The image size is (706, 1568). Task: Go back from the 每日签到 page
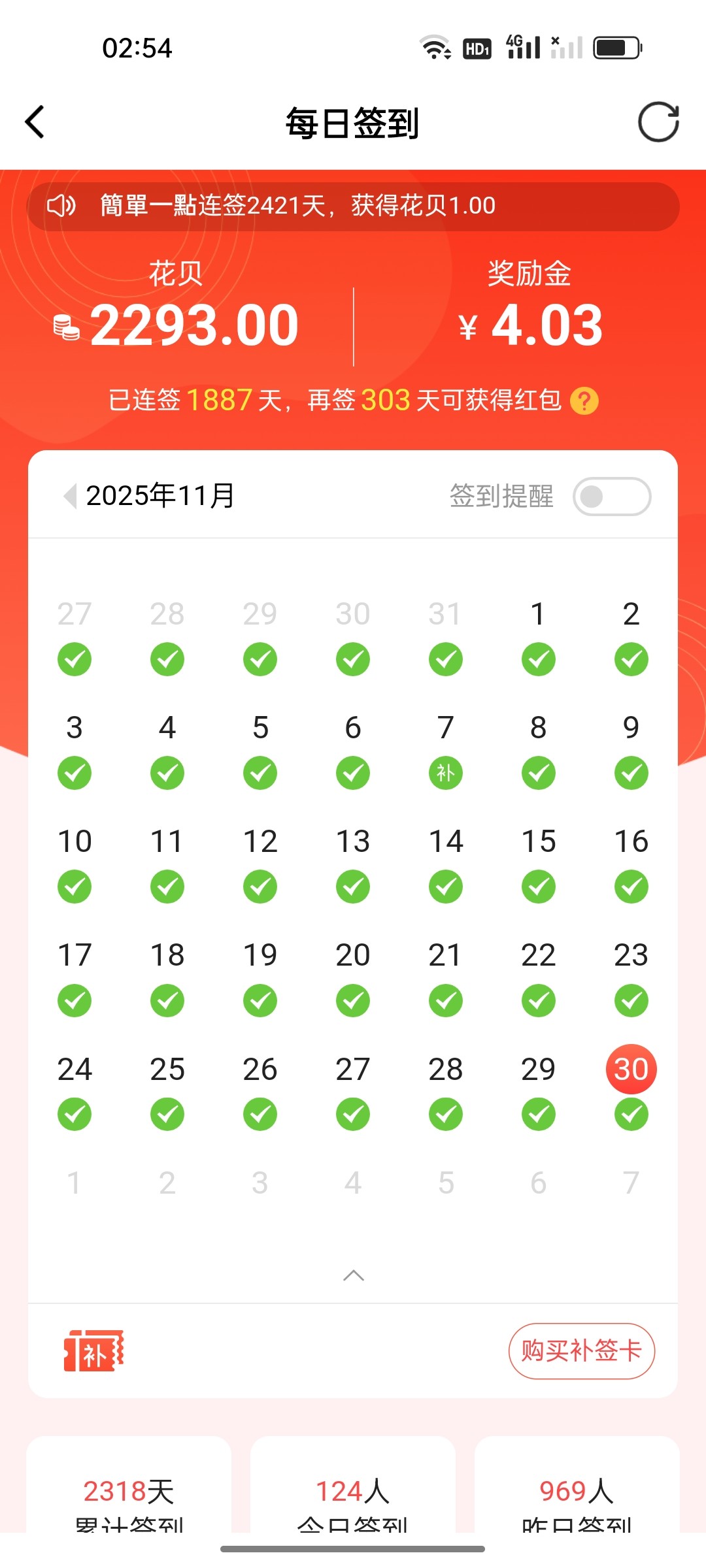click(x=35, y=122)
